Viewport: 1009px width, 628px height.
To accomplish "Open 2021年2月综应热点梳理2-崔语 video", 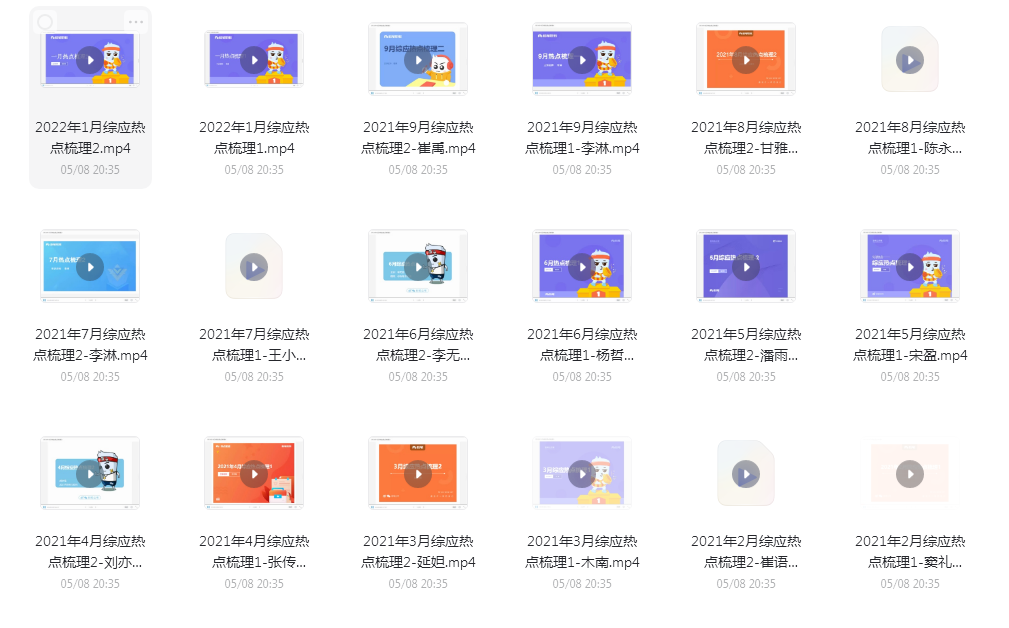I will tap(746, 474).
